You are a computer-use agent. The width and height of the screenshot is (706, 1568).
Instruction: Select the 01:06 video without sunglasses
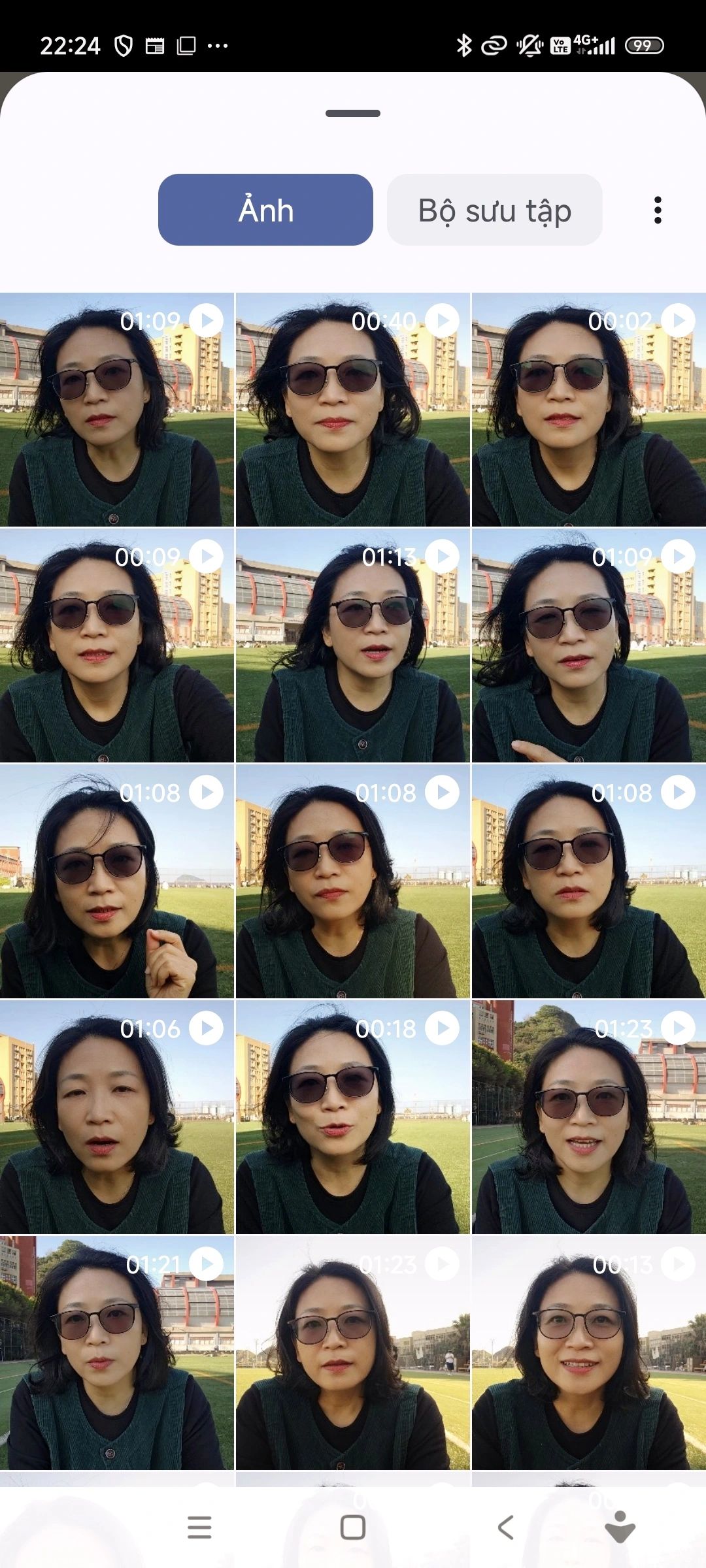pyautogui.click(x=117, y=1117)
